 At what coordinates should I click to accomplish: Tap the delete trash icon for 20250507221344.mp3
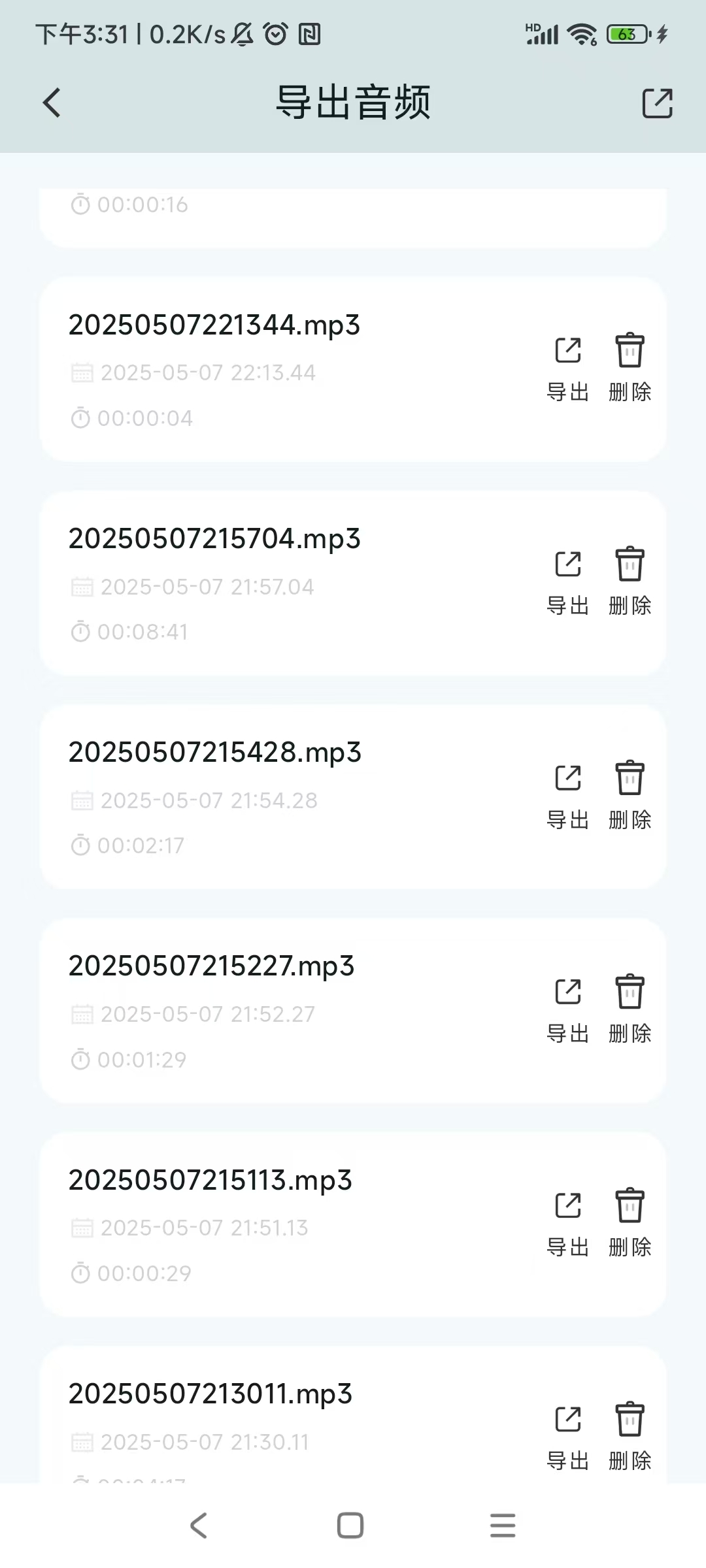tap(630, 351)
